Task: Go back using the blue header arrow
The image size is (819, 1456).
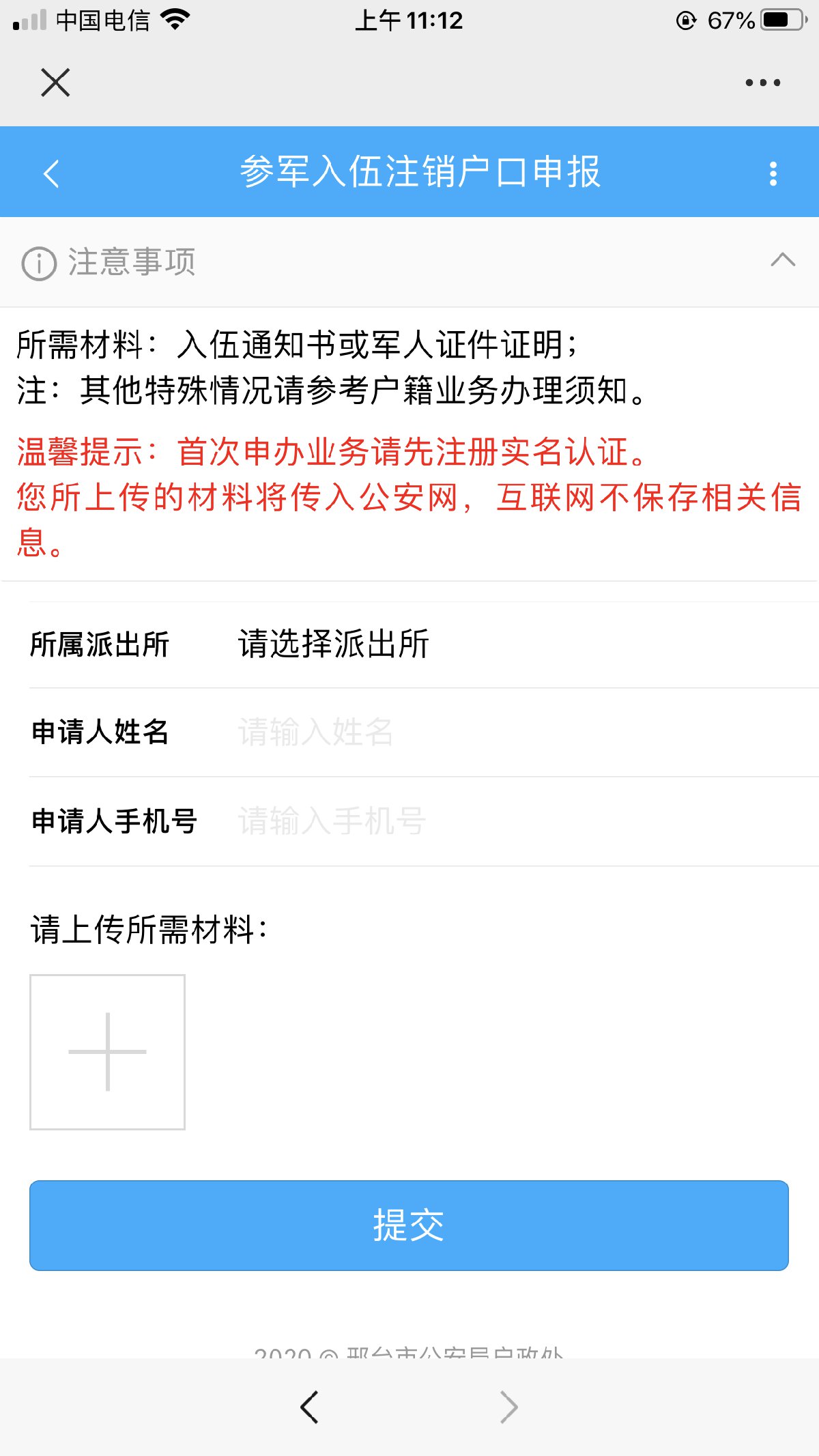Action: coord(52,173)
